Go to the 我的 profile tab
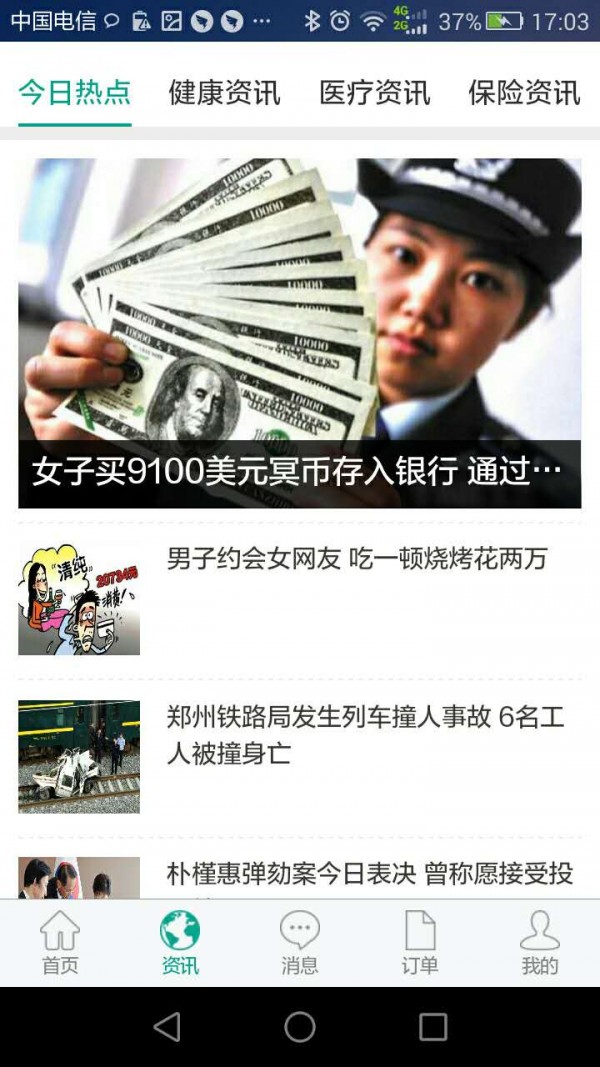 [x=540, y=942]
